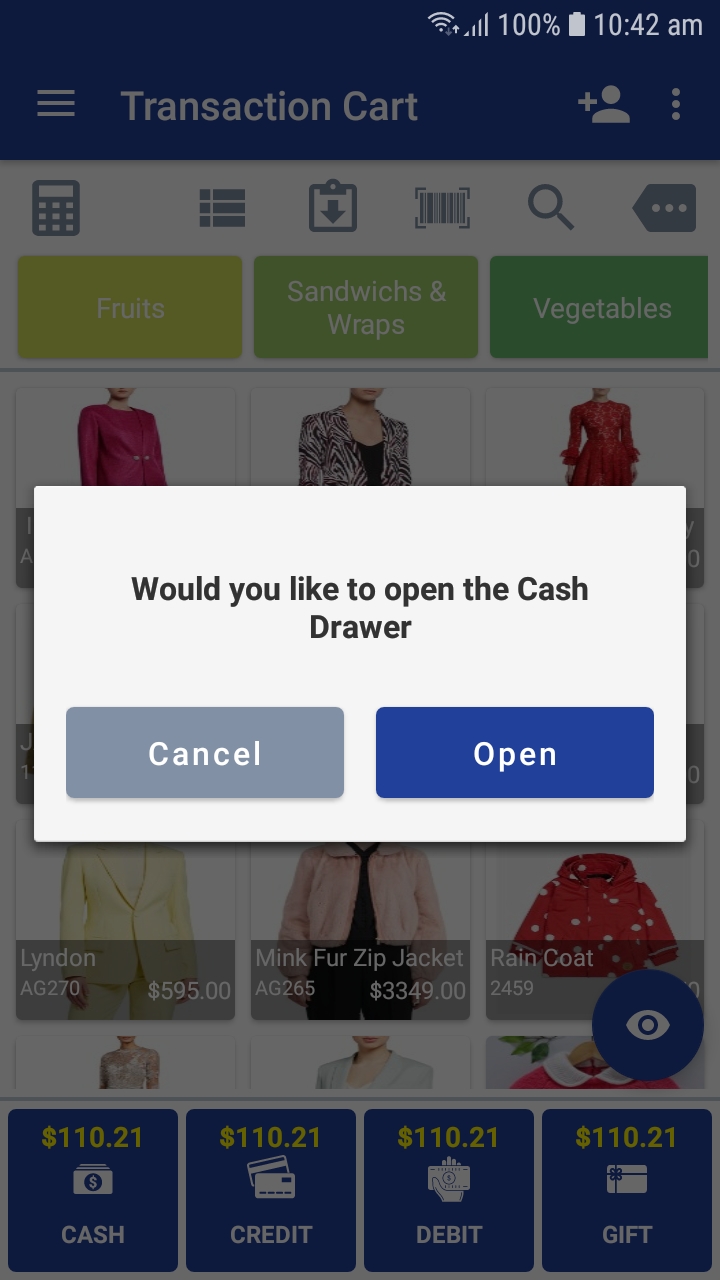Open the clipboard download icon
Screen dimensions: 720x1280
click(x=332, y=208)
